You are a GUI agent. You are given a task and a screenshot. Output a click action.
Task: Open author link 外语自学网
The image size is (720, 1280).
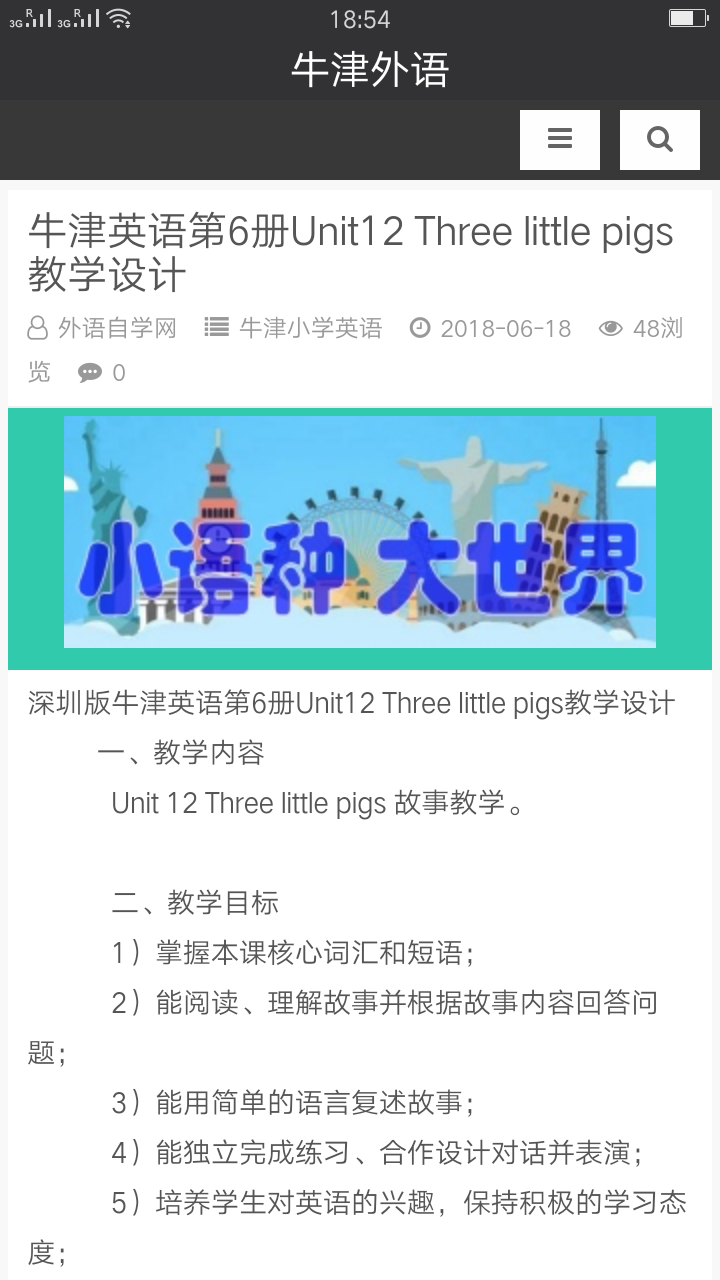[116, 328]
